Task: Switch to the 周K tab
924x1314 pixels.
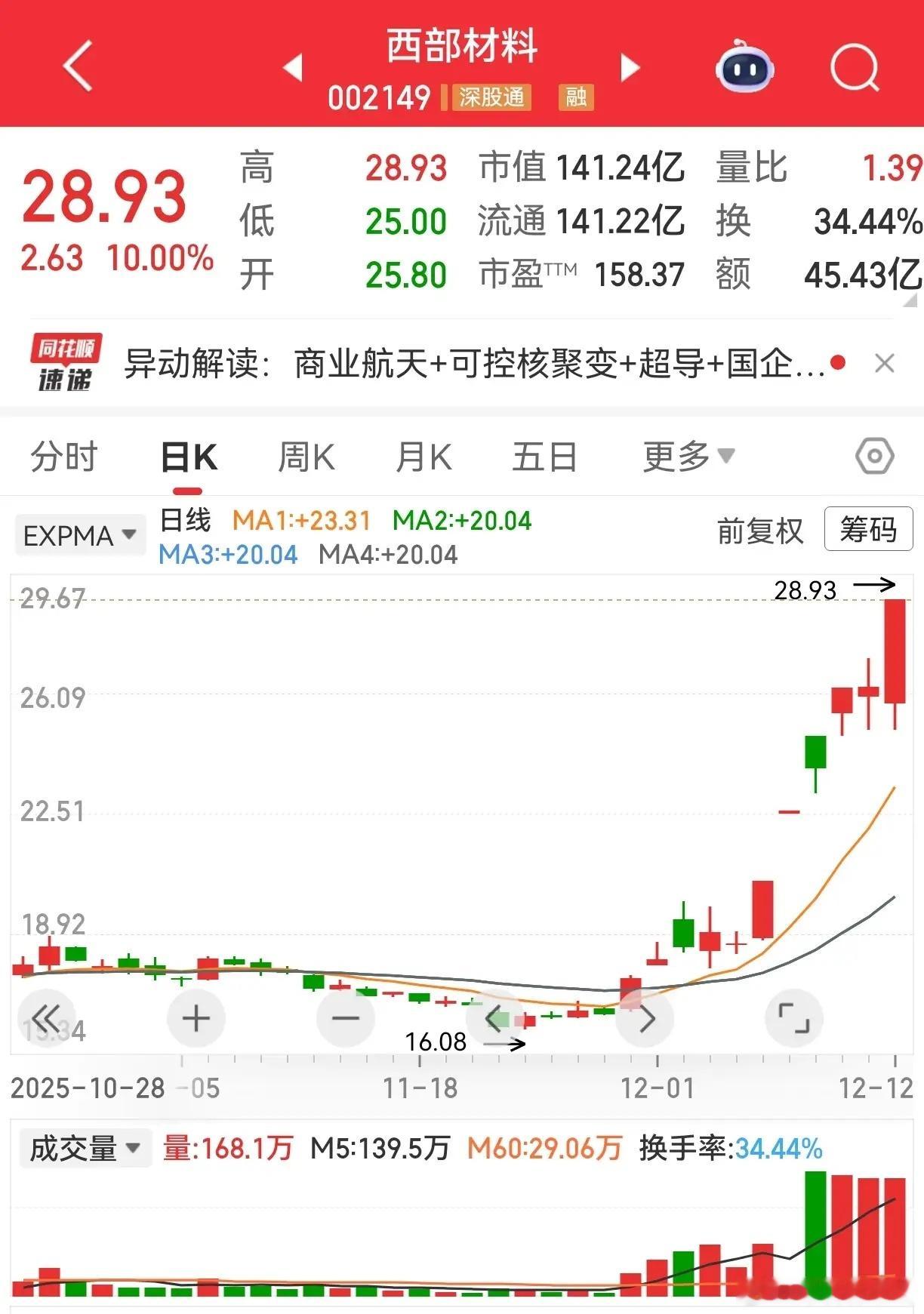Action: point(306,457)
